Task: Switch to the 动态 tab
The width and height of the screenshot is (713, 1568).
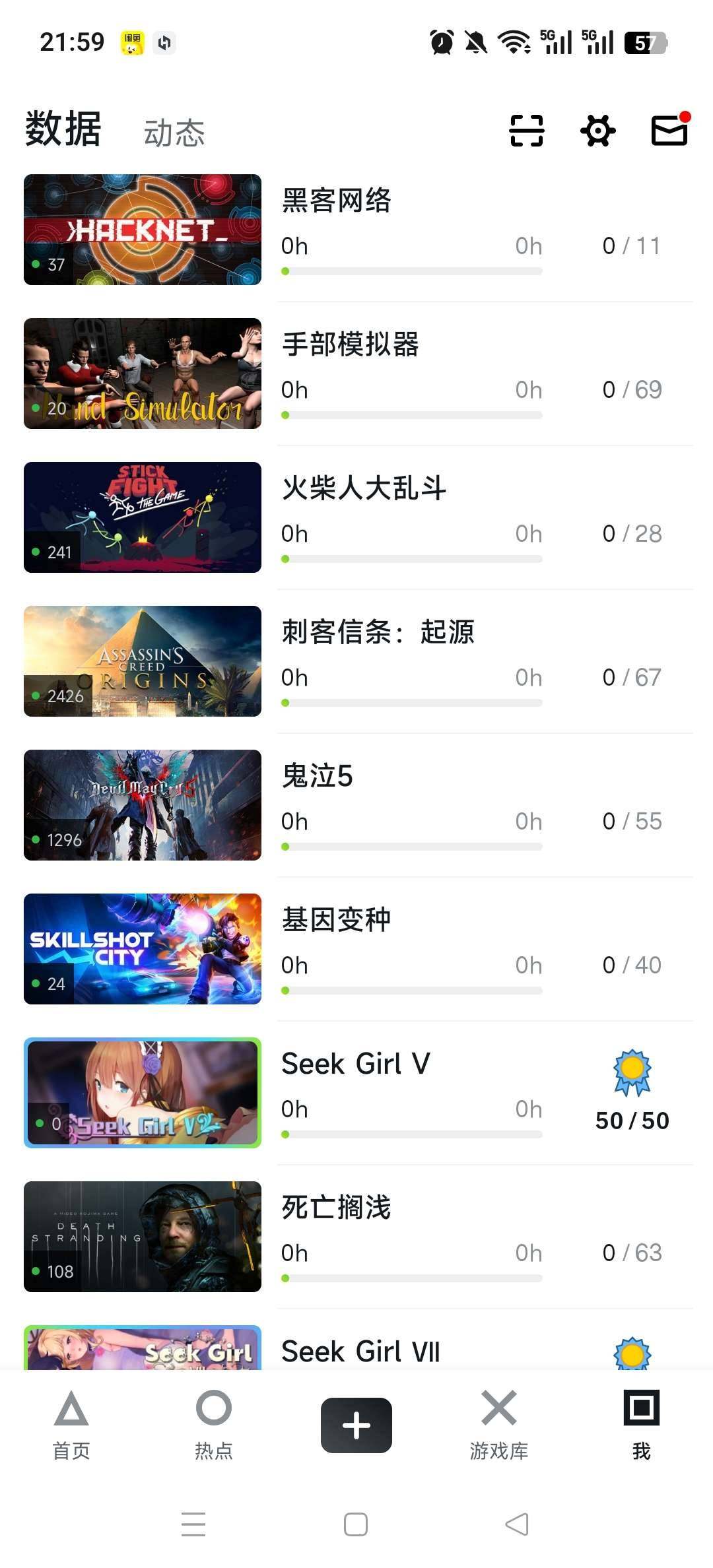Action: click(174, 132)
